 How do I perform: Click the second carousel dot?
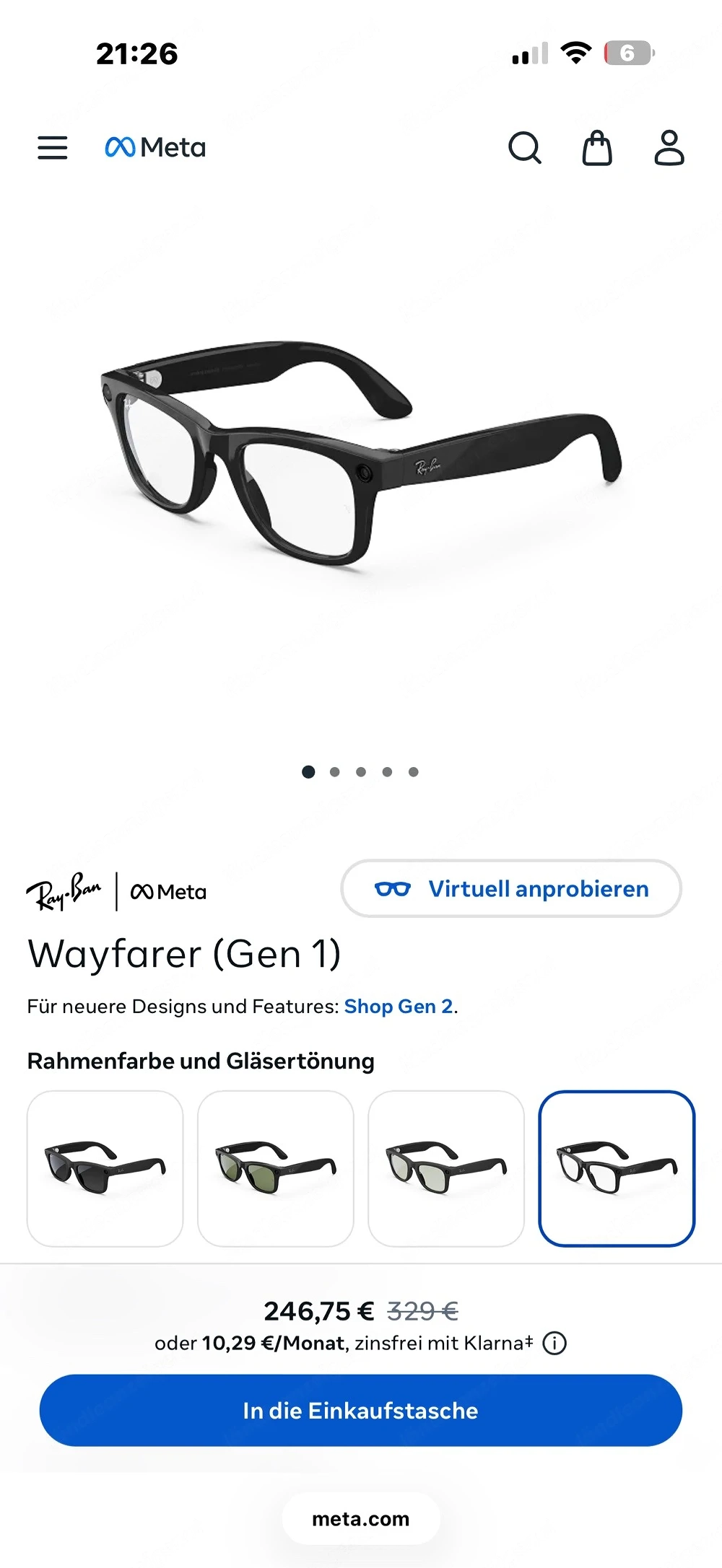pos(334,771)
